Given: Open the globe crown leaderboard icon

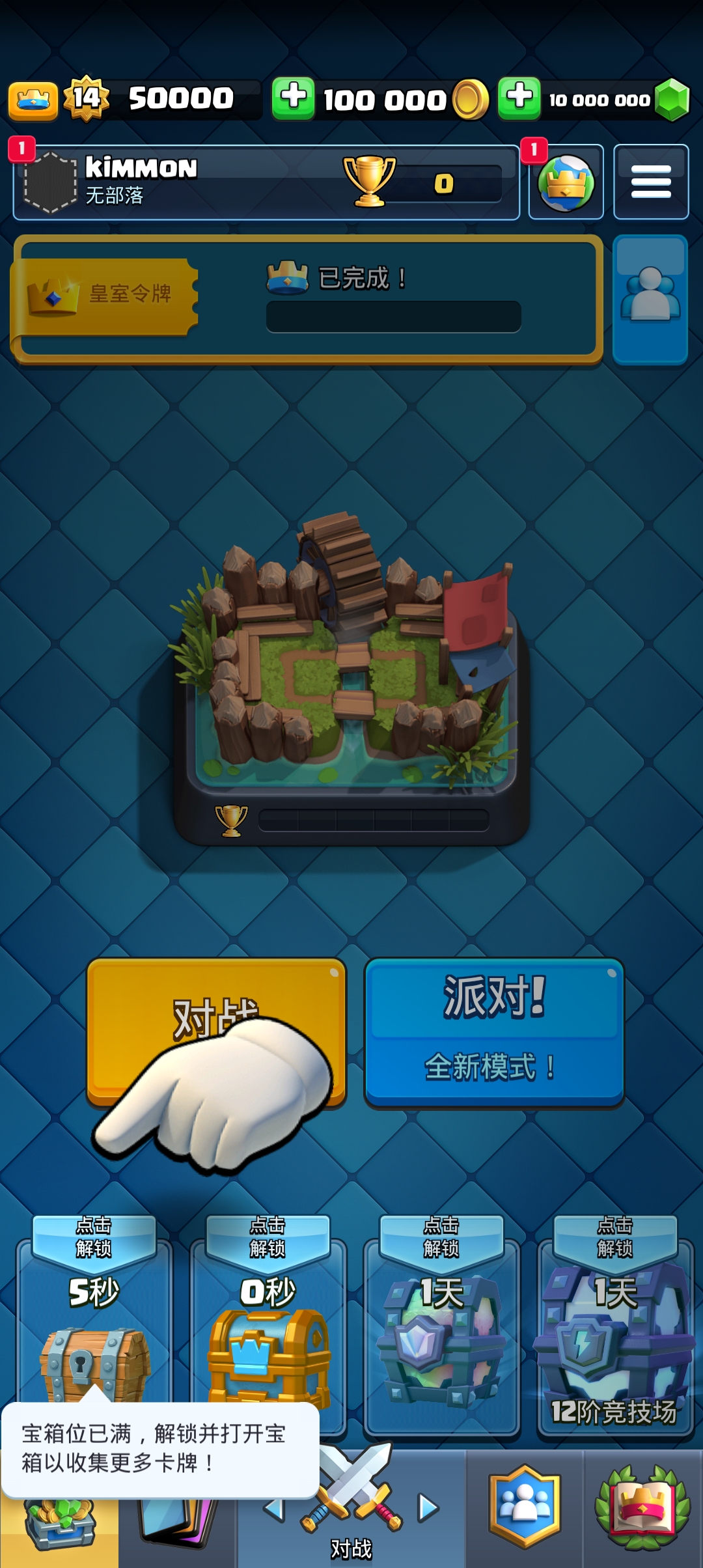Looking at the screenshot, I should [x=566, y=182].
